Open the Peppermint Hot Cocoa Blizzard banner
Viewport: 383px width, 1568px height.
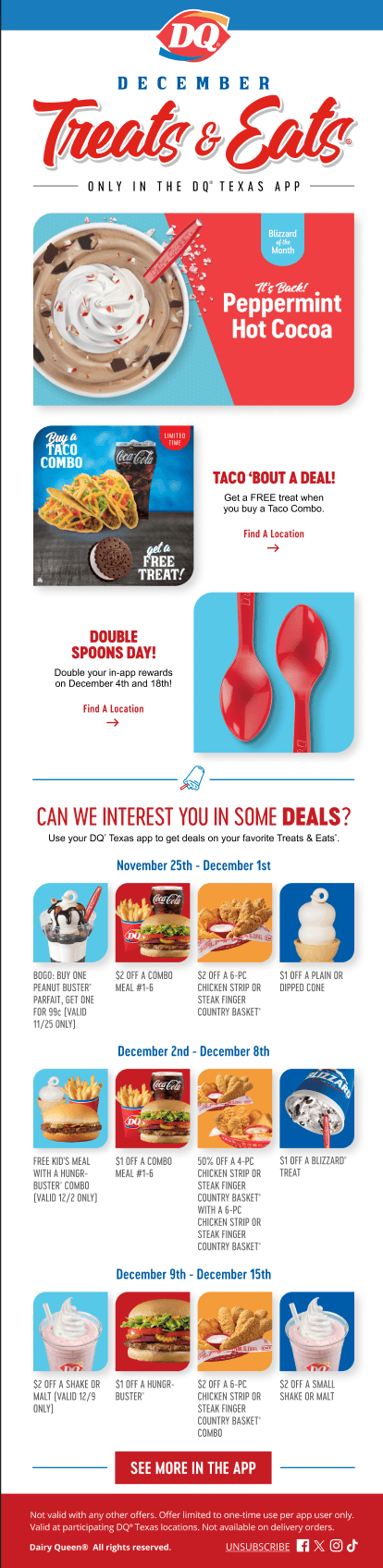193,309
